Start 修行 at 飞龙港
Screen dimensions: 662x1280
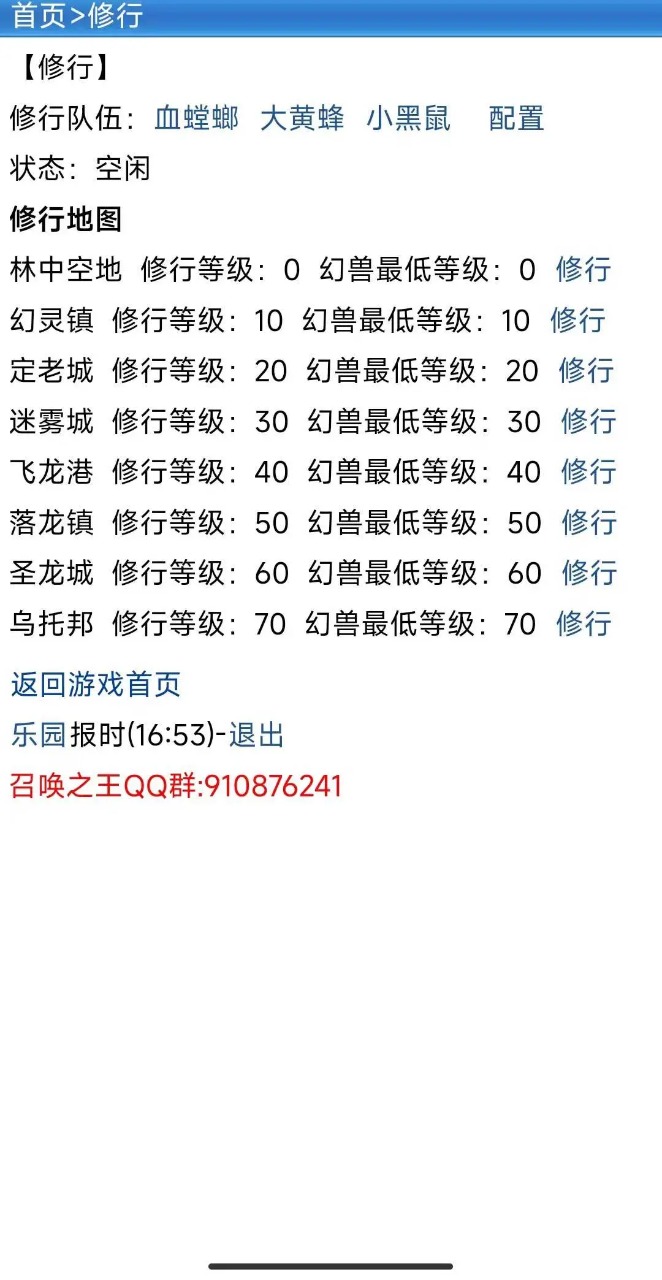tap(588, 472)
